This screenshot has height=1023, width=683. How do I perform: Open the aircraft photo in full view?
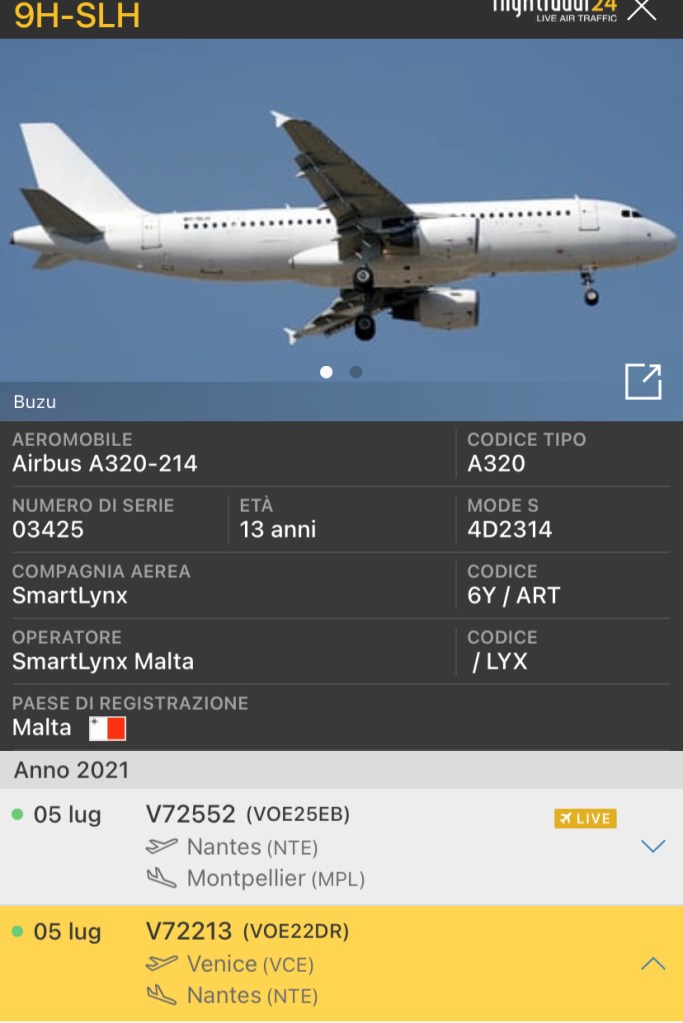(643, 382)
